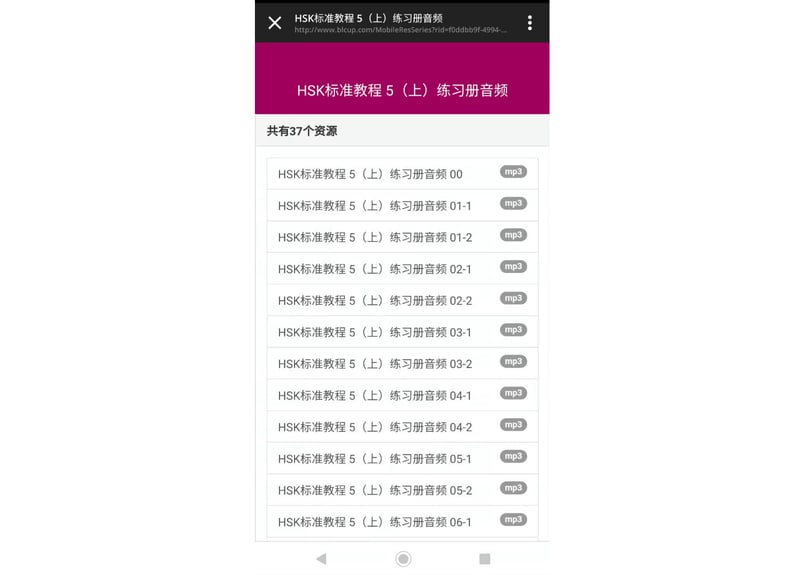This screenshot has width=805, height=575.
Task: Close the HSK web page
Action: click(x=275, y=23)
